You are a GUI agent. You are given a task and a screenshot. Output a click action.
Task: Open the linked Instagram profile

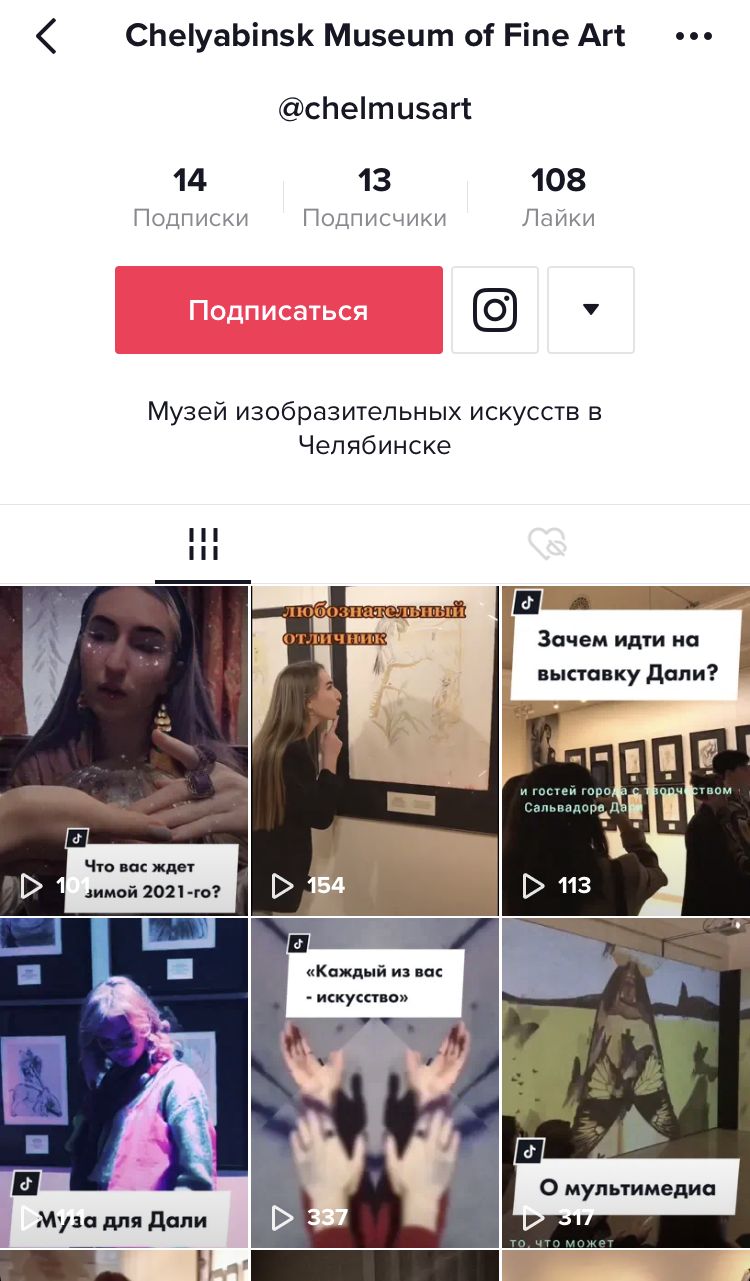(495, 310)
